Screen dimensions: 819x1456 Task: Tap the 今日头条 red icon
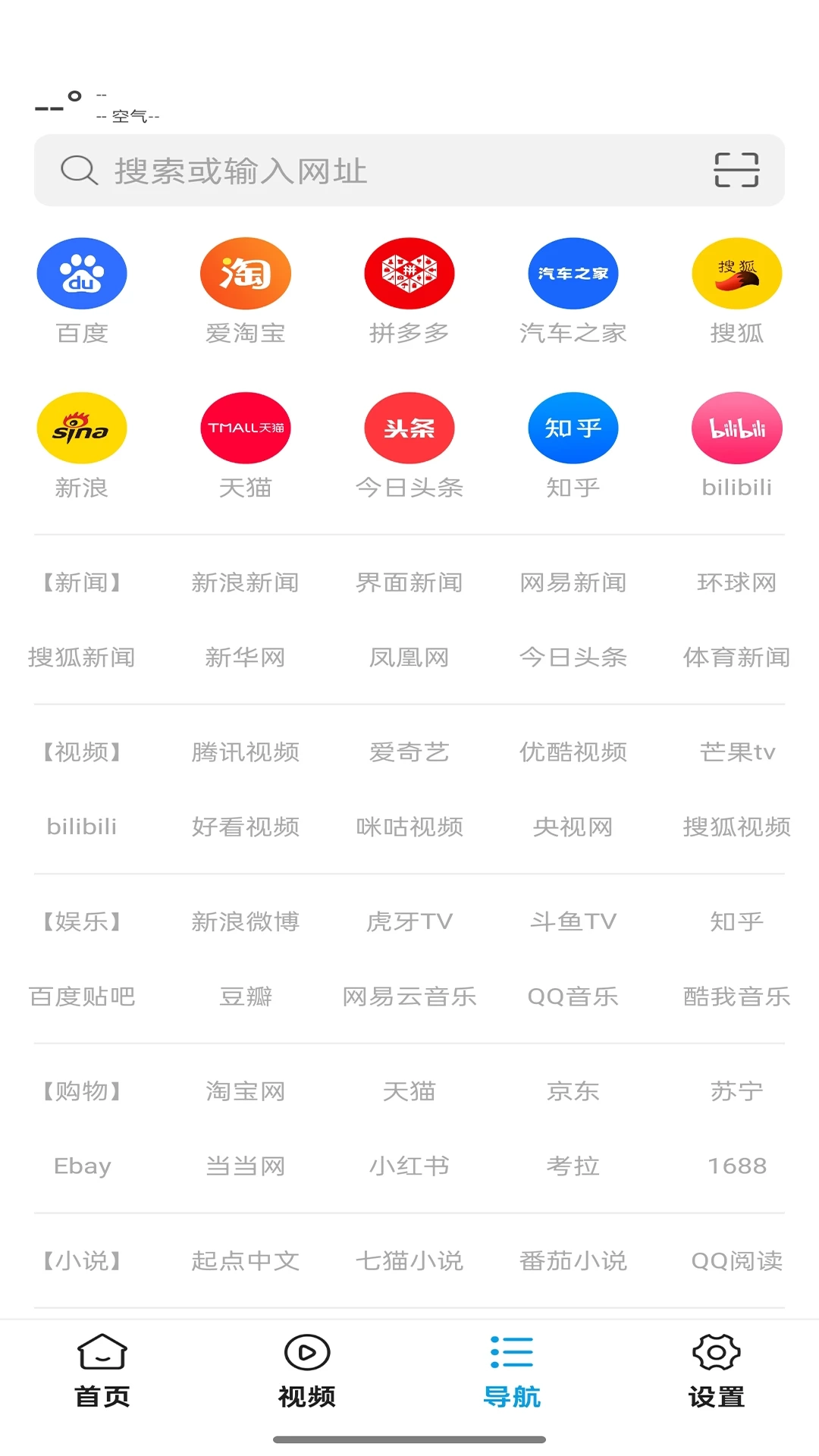409,427
